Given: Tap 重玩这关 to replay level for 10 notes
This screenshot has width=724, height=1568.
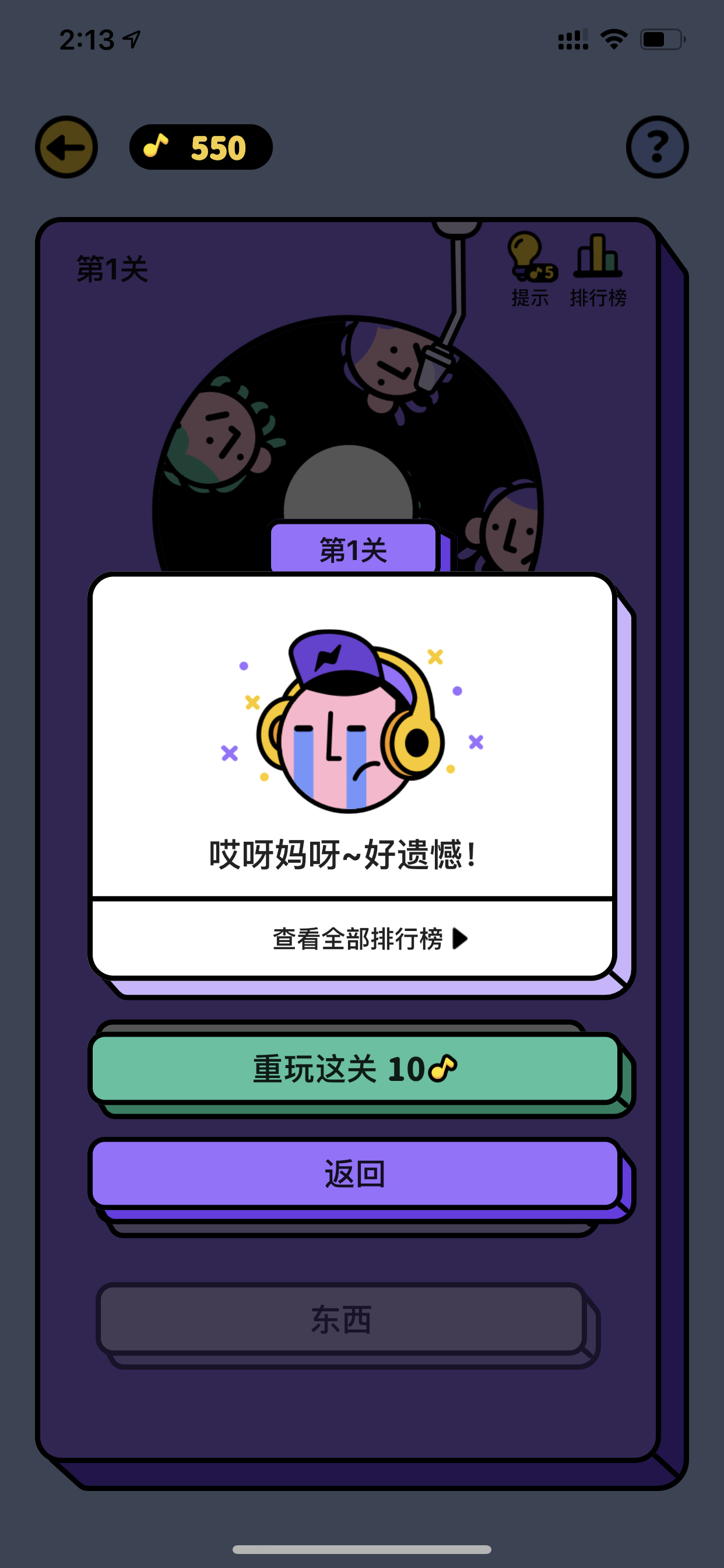Looking at the screenshot, I should click(356, 1068).
